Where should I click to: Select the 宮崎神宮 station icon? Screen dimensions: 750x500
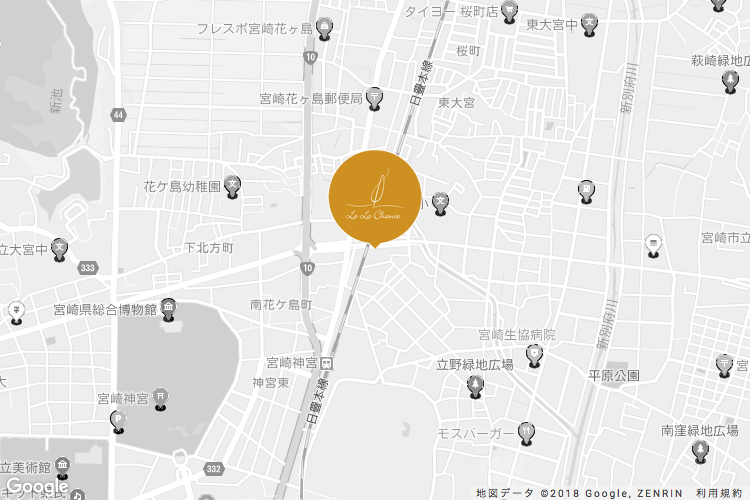tap(327, 361)
